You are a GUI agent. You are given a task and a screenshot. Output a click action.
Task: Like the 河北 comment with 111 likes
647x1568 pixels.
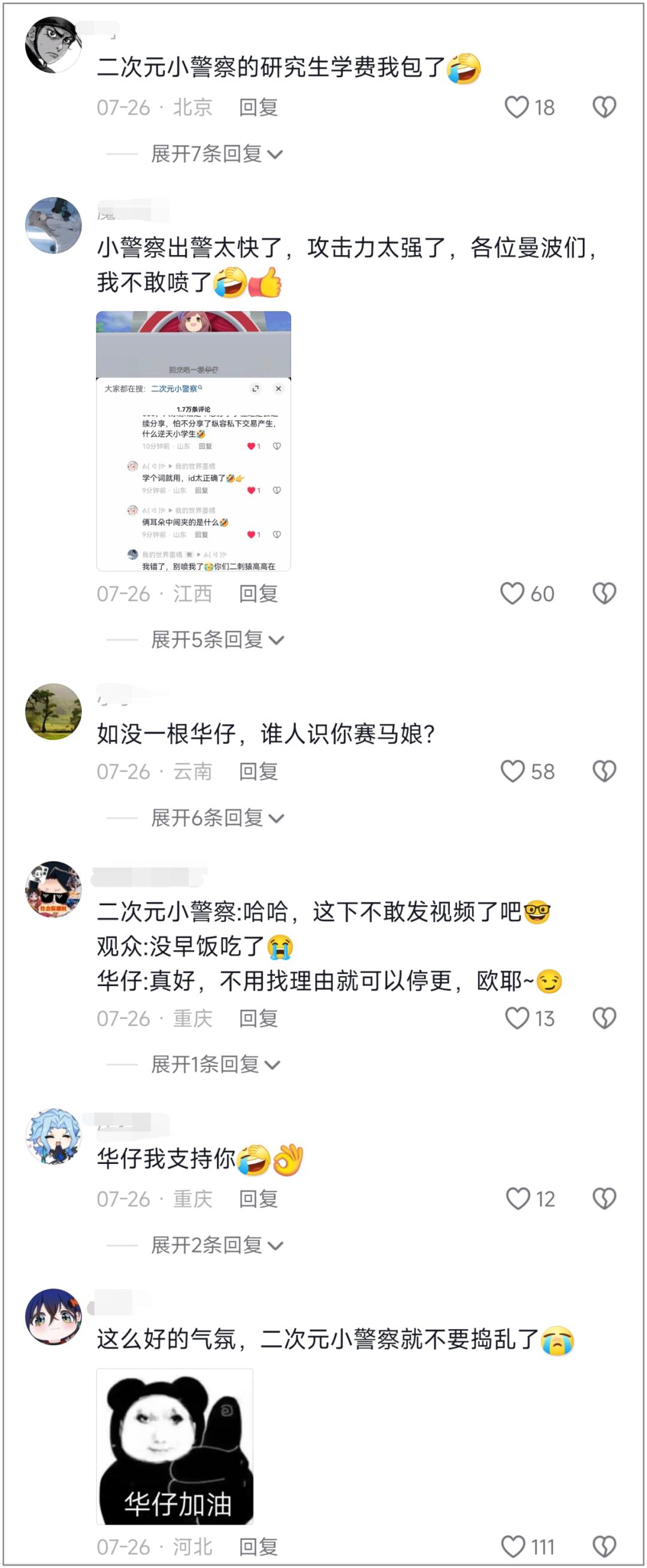coord(513,1546)
